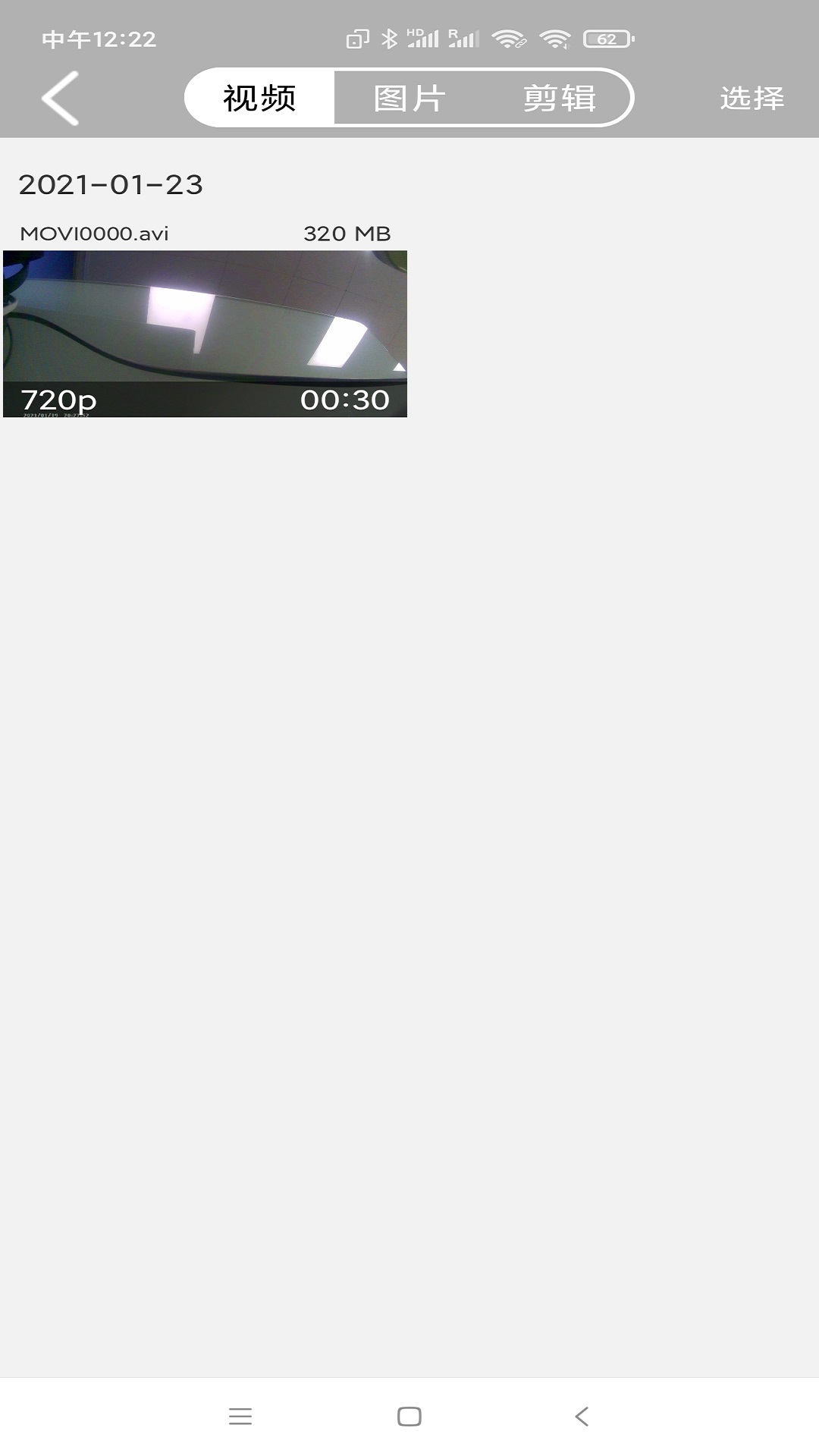819x1456 pixels.
Task: Switch to the 图片 tab
Action: pos(409,98)
